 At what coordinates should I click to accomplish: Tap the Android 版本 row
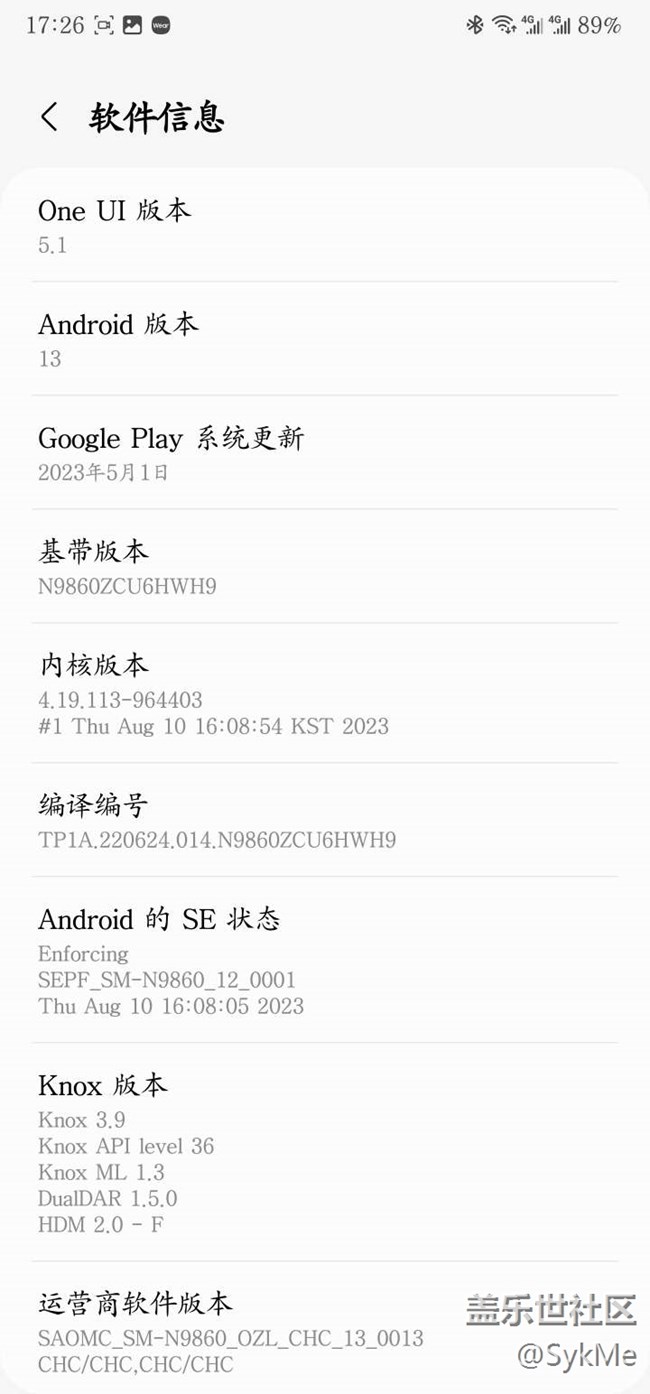(x=325, y=339)
